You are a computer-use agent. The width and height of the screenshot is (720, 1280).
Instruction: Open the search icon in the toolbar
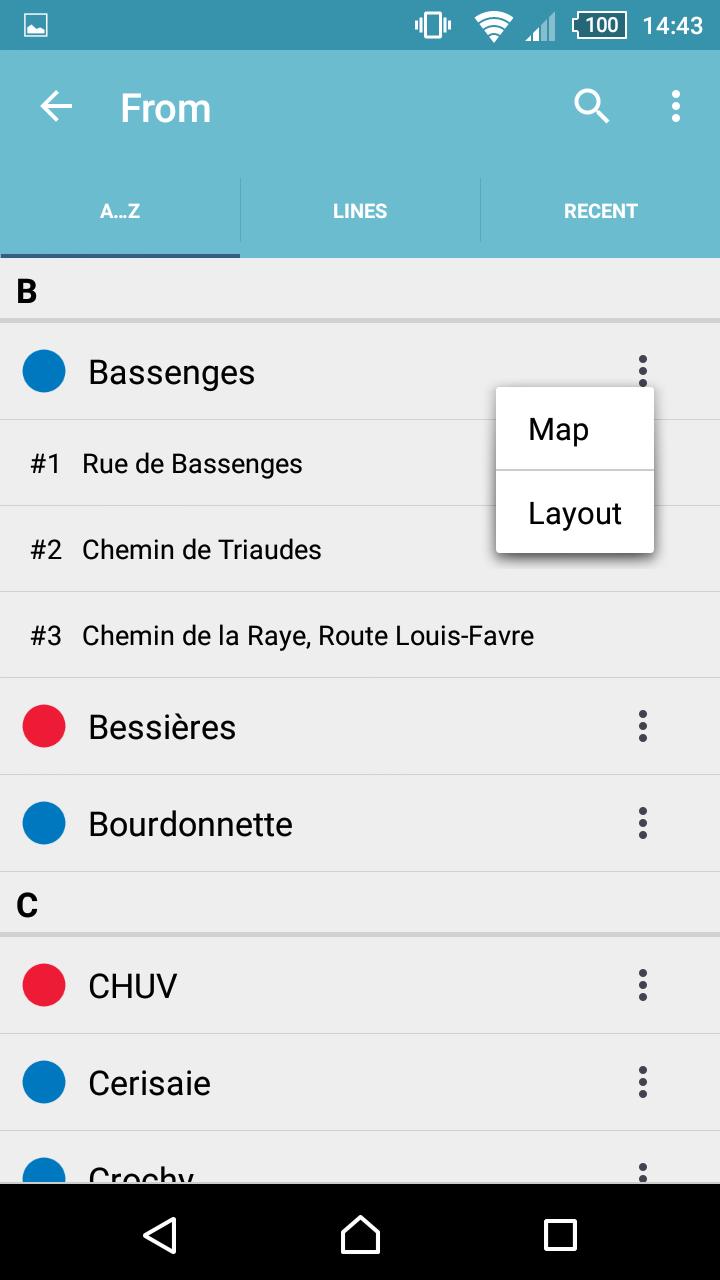[591, 107]
